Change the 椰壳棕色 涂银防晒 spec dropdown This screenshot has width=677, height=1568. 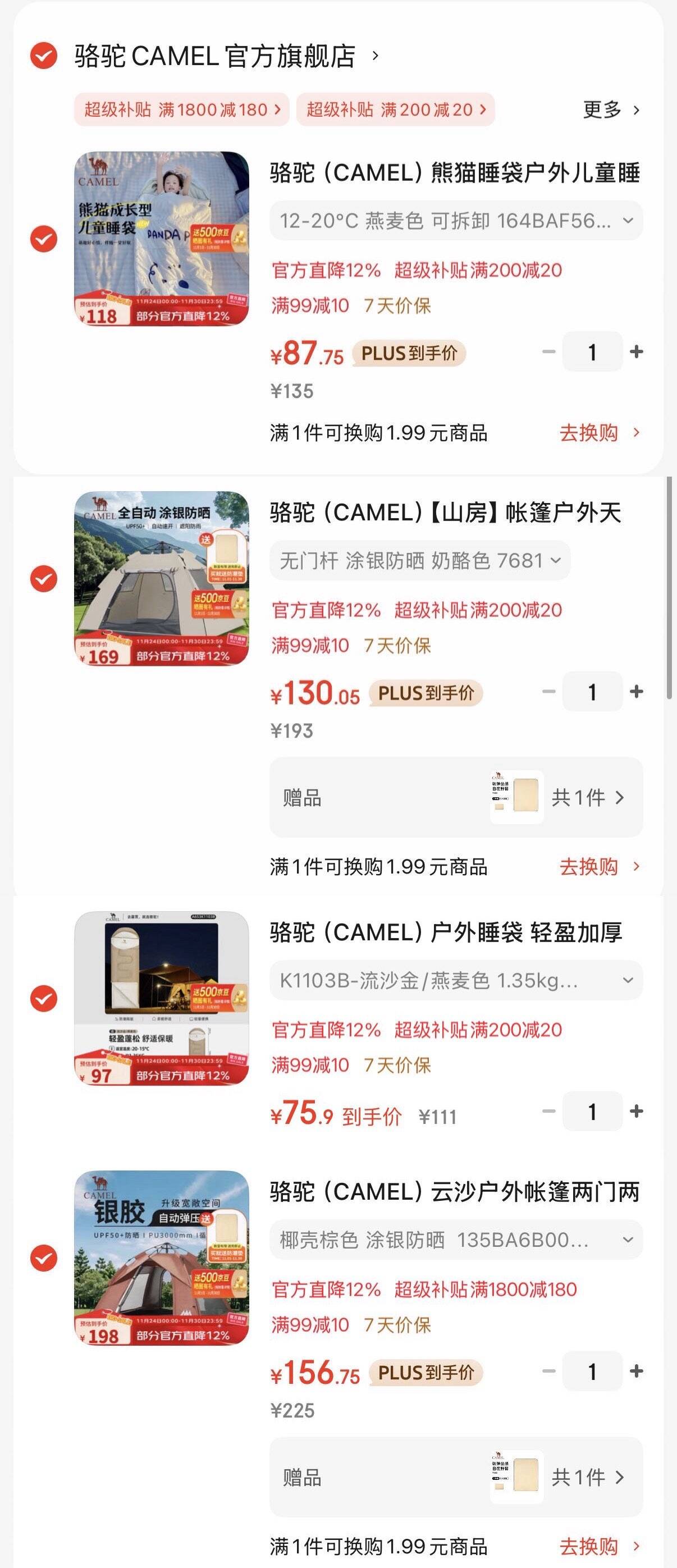click(x=455, y=1240)
